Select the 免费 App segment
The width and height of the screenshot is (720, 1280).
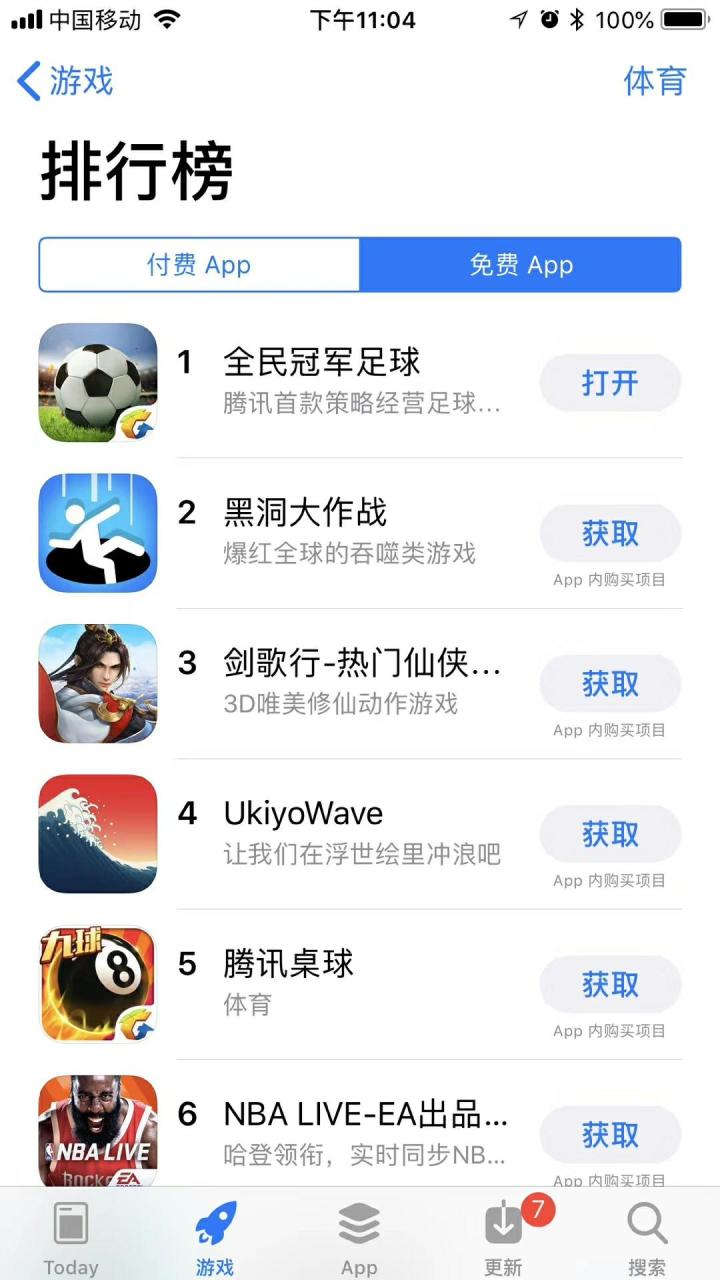coord(520,265)
